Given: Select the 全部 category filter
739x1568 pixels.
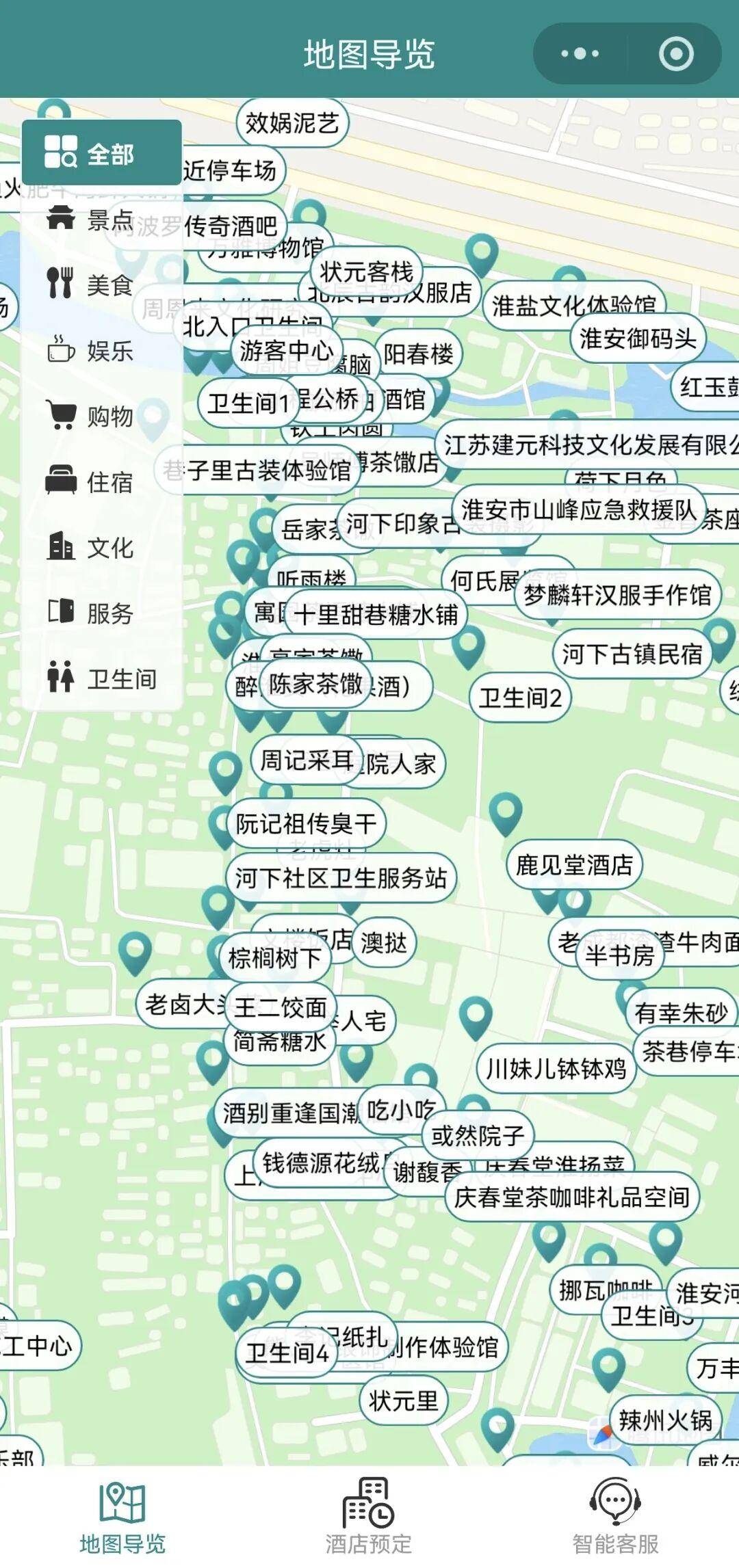Looking at the screenshot, I should (x=101, y=153).
